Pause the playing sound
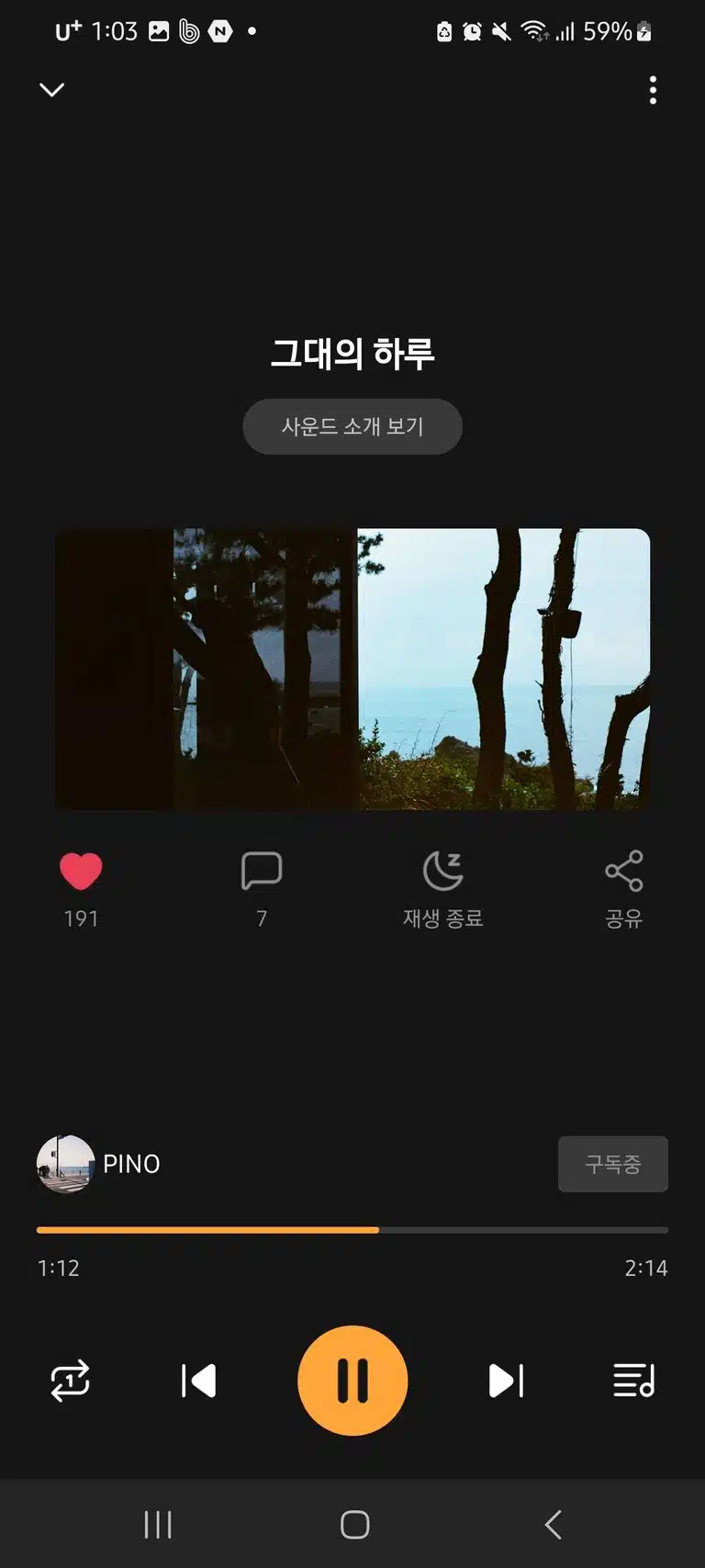The image size is (705, 1568). tap(352, 1381)
